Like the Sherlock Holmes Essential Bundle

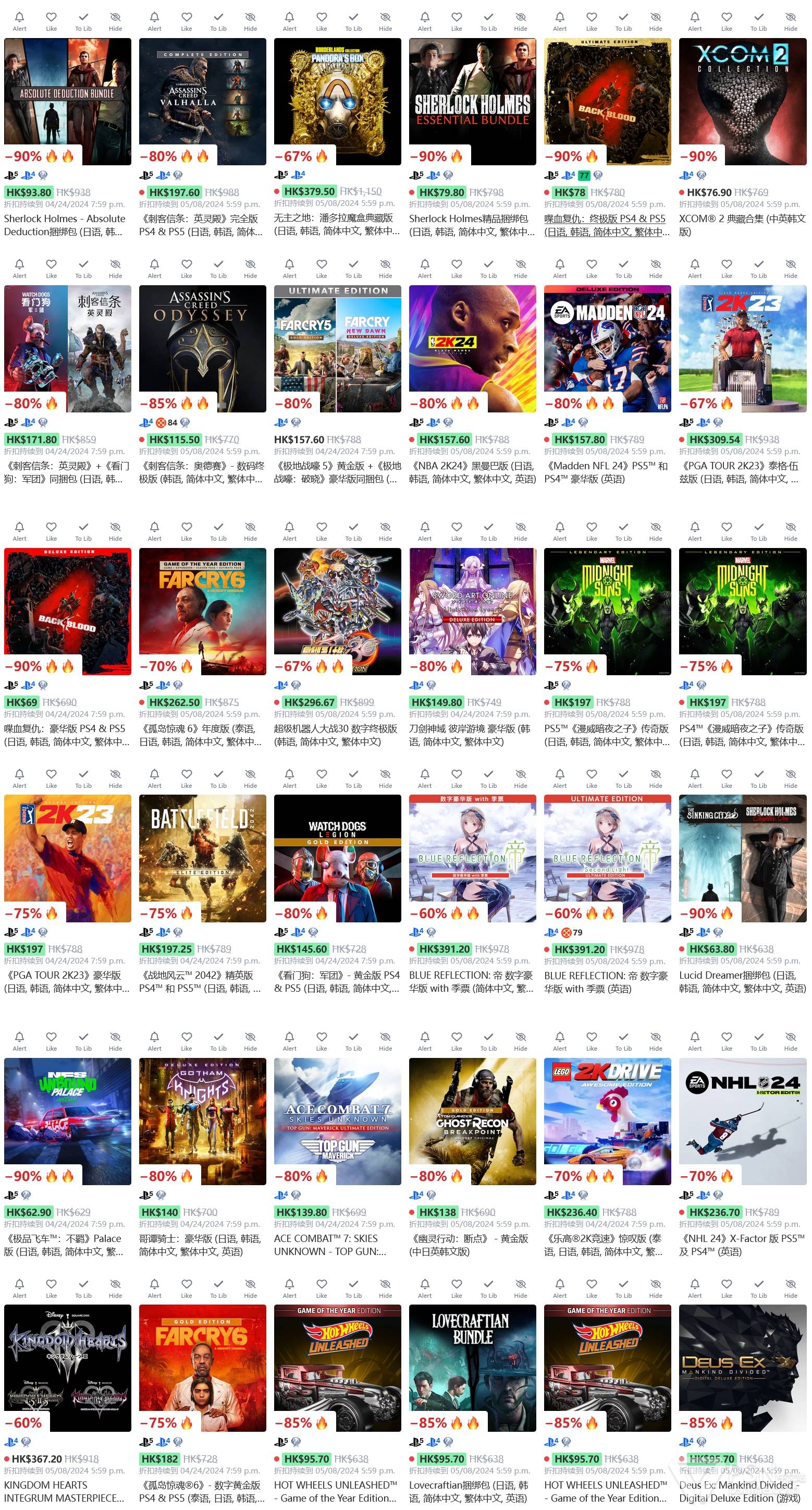coord(457,21)
